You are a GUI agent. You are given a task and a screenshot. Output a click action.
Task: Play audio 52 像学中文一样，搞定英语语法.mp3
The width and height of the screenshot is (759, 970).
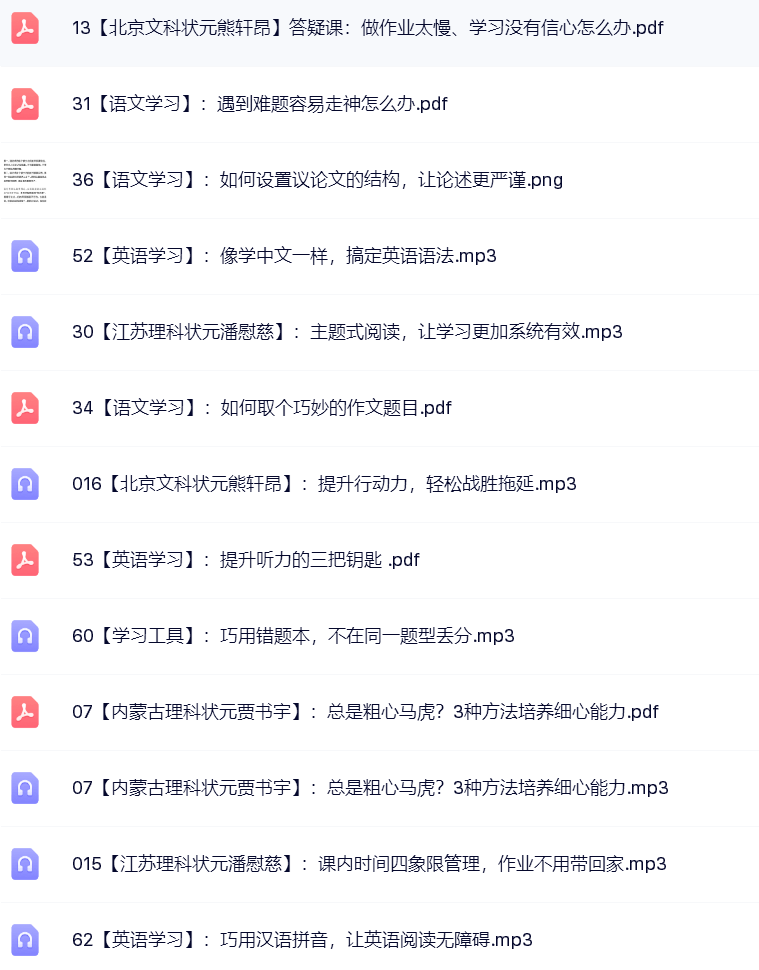(x=284, y=256)
